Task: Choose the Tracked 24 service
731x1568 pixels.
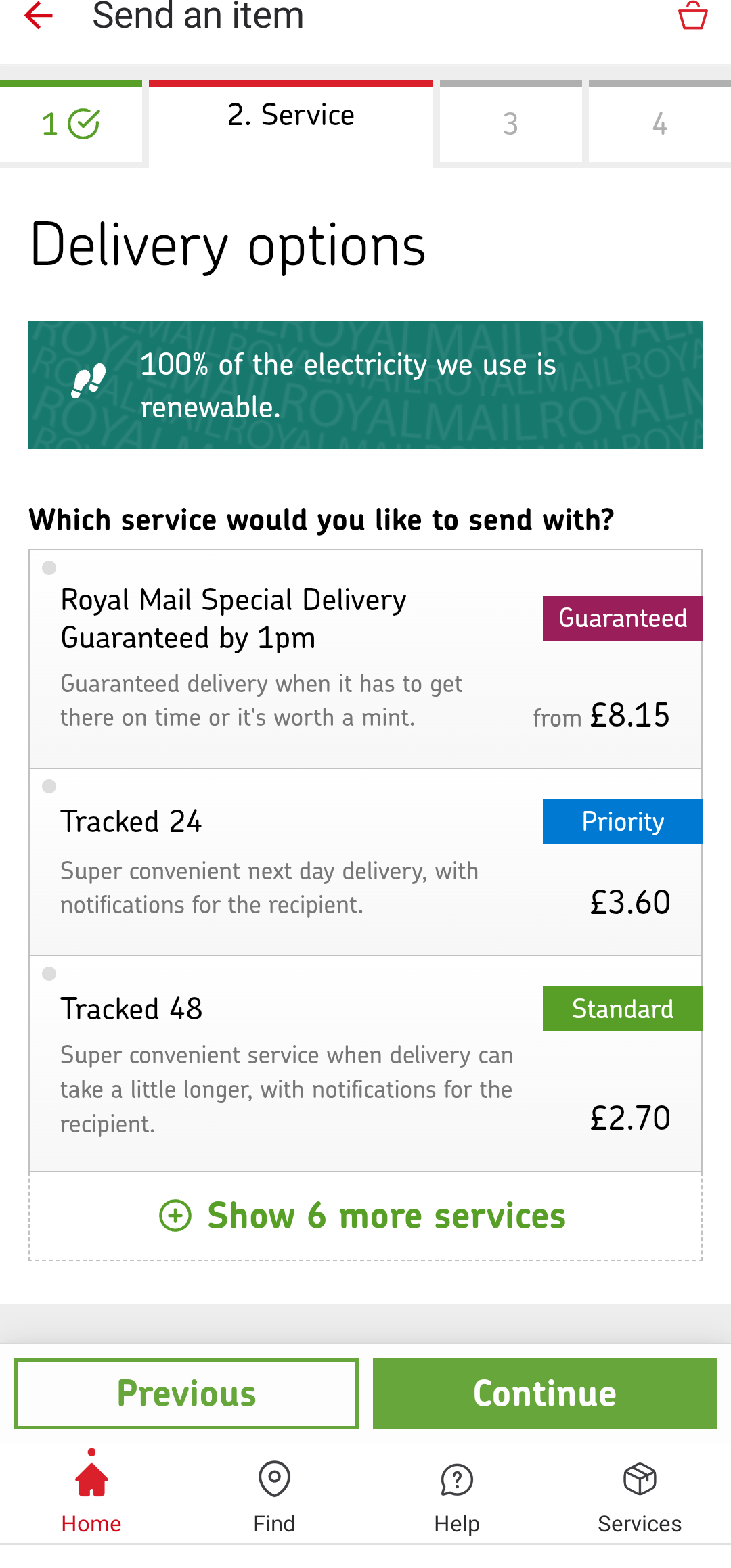Action: tap(365, 862)
